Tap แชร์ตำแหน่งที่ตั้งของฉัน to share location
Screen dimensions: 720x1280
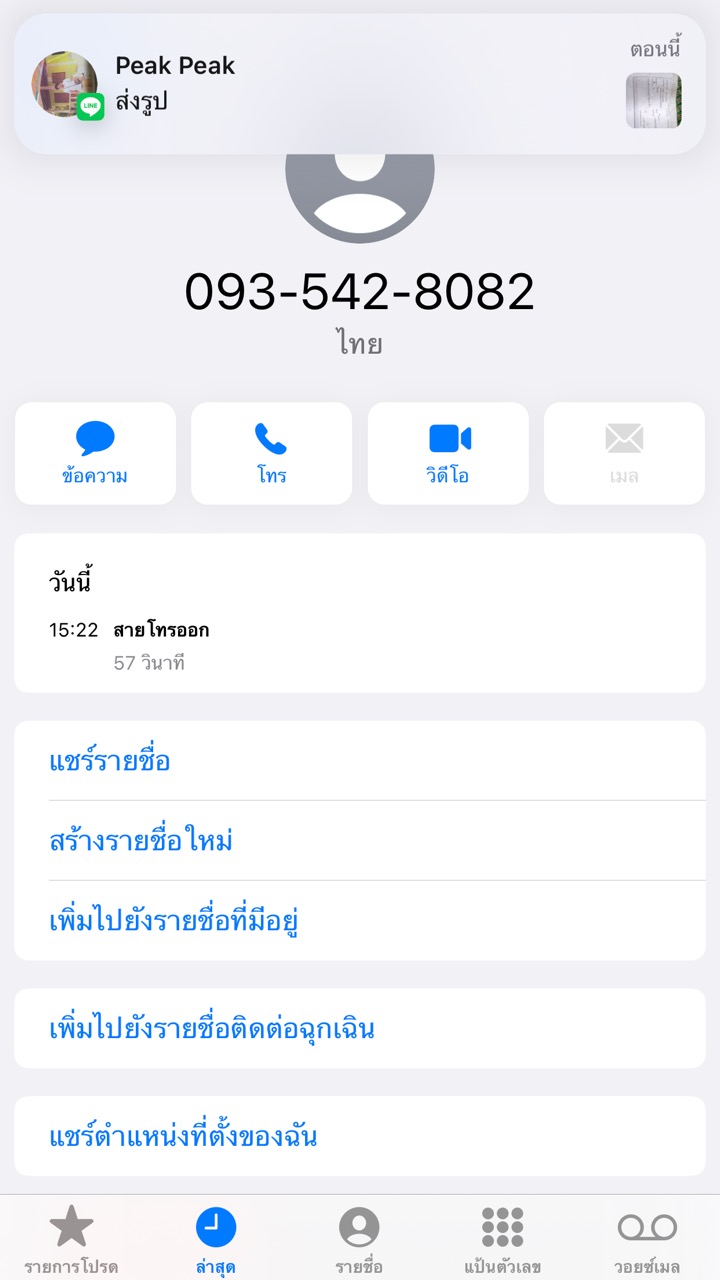click(183, 1137)
